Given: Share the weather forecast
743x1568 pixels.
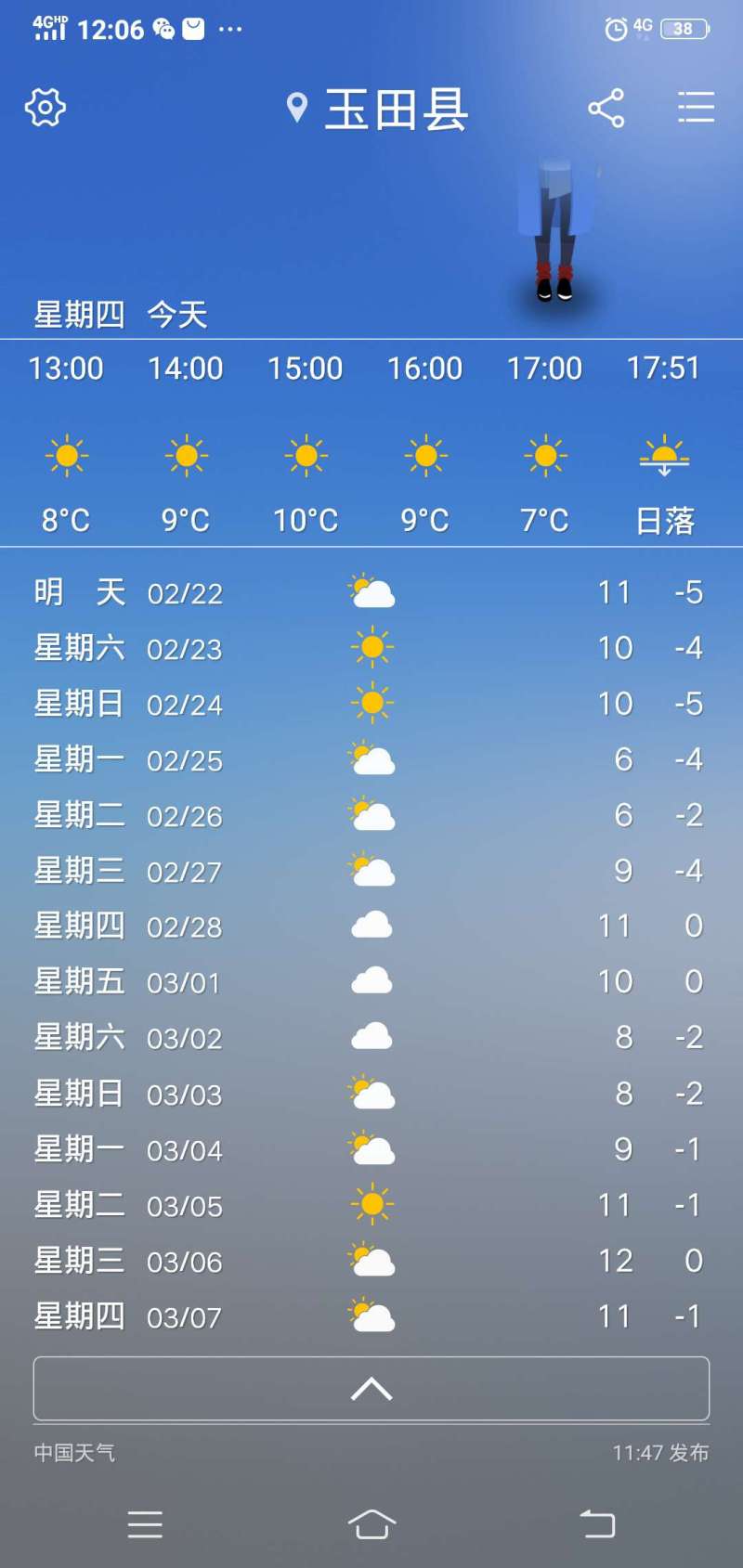Looking at the screenshot, I should point(606,108).
